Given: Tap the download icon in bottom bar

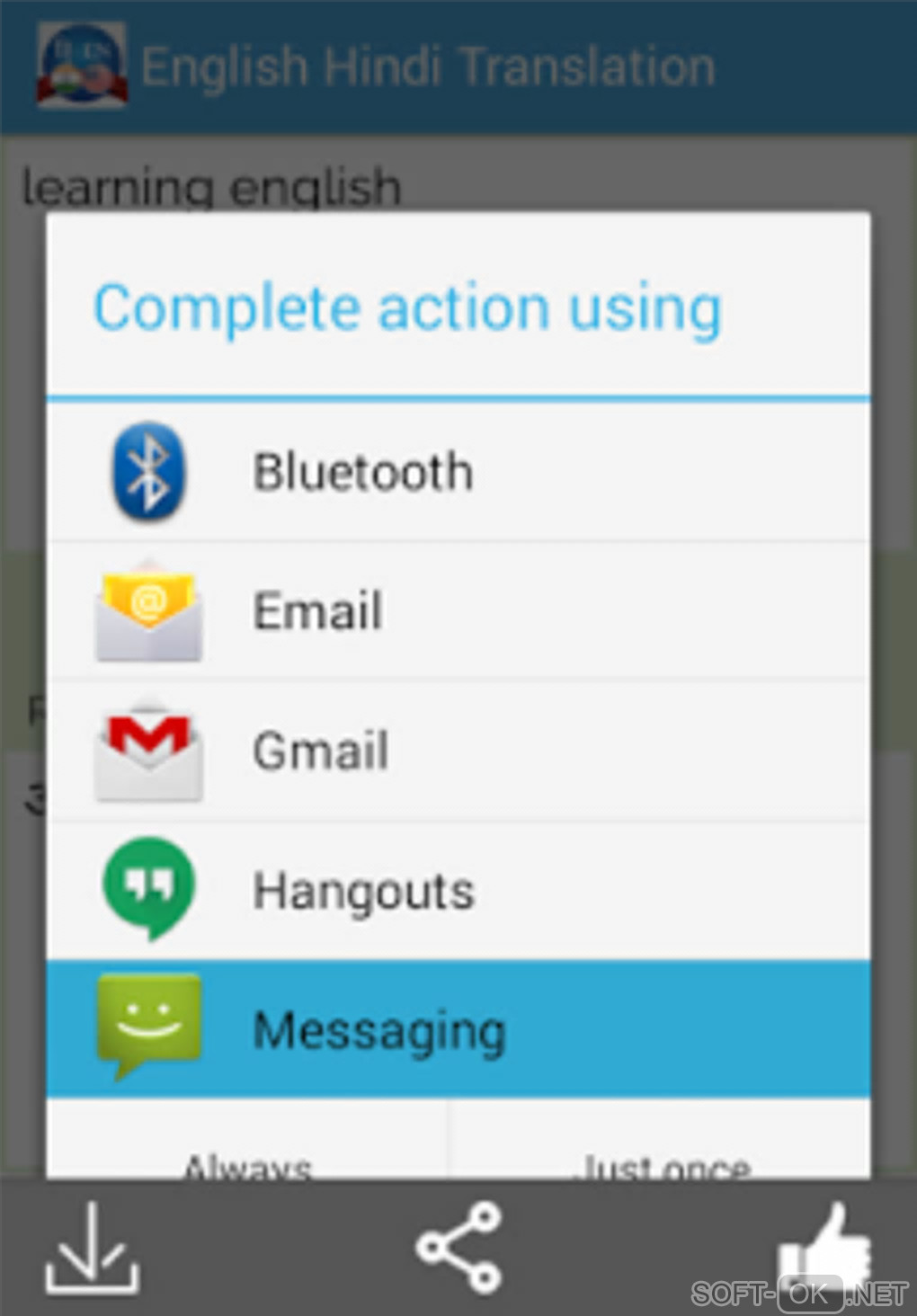Looking at the screenshot, I should click(93, 1249).
